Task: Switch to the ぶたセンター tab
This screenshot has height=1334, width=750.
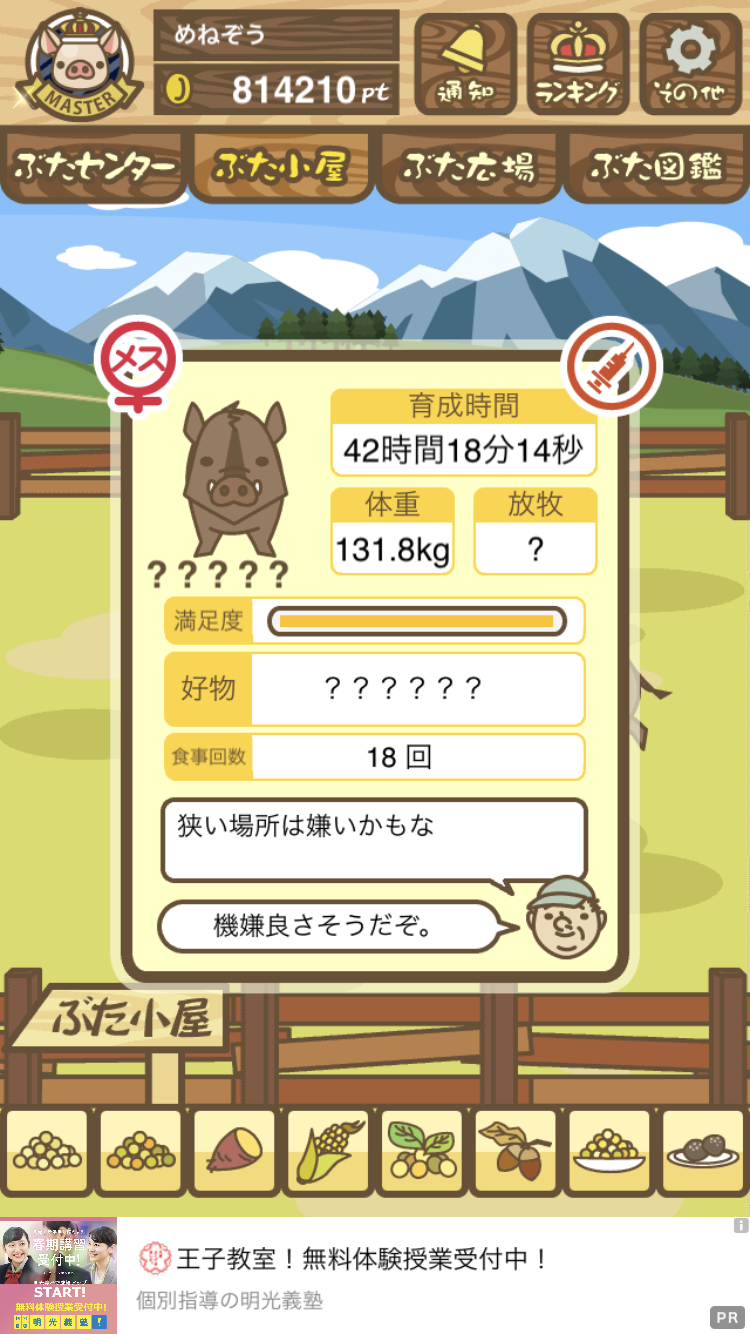Action: coord(95,167)
